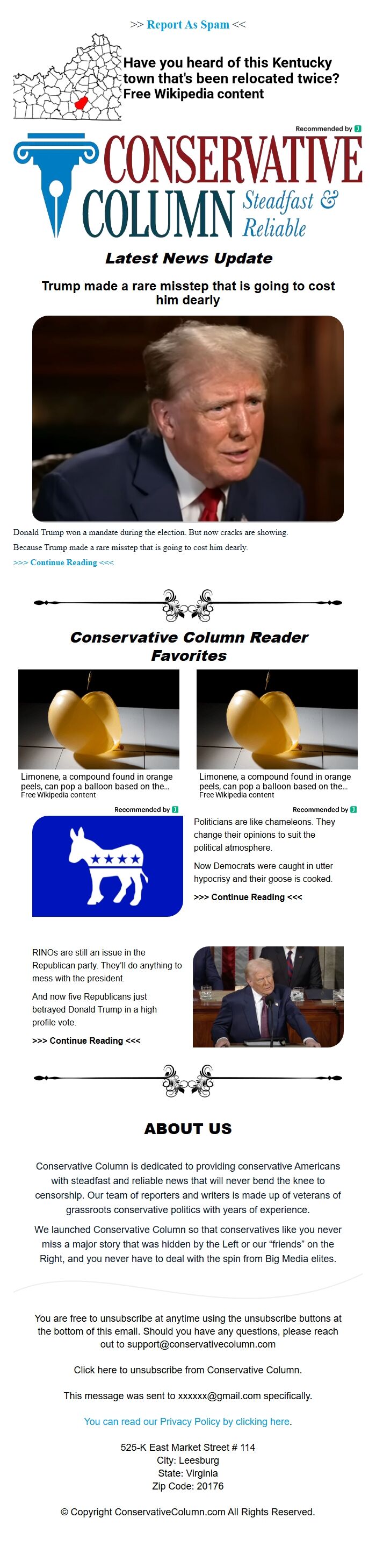Open the Privacy Policy link
This screenshot has width=376, height=1568.
coord(187,1422)
